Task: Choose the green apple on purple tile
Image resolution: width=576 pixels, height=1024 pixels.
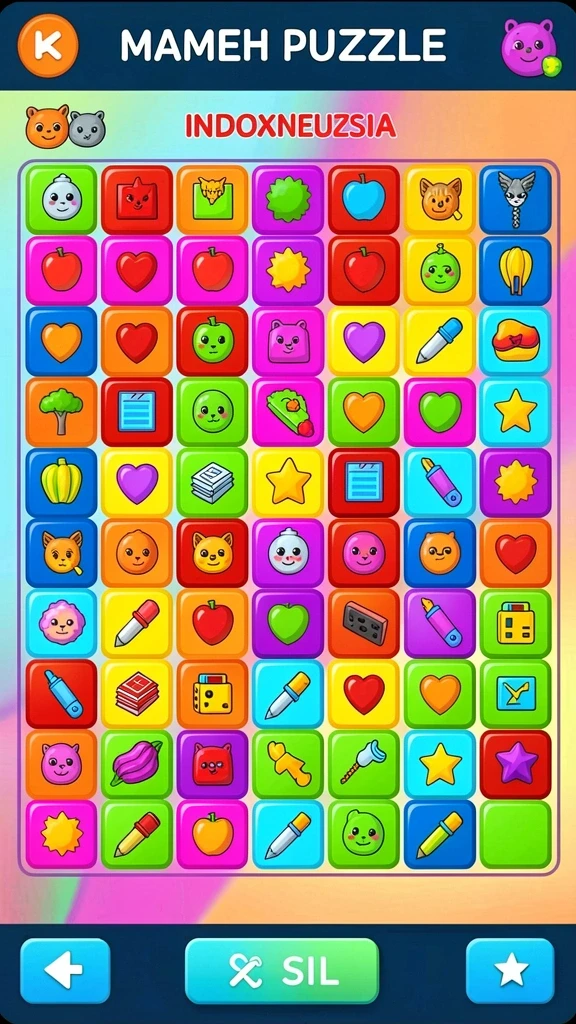Action: pyautogui.click(x=288, y=623)
